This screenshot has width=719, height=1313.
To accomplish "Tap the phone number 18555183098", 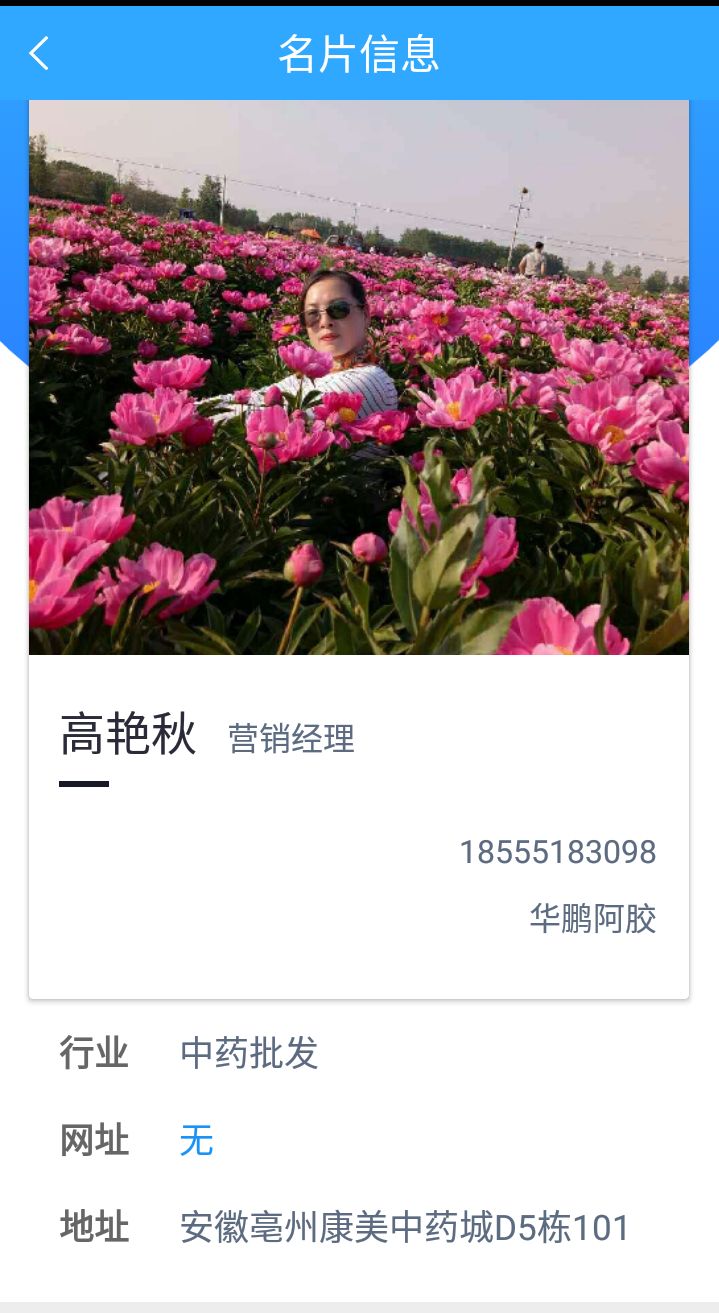I will tap(557, 852).
